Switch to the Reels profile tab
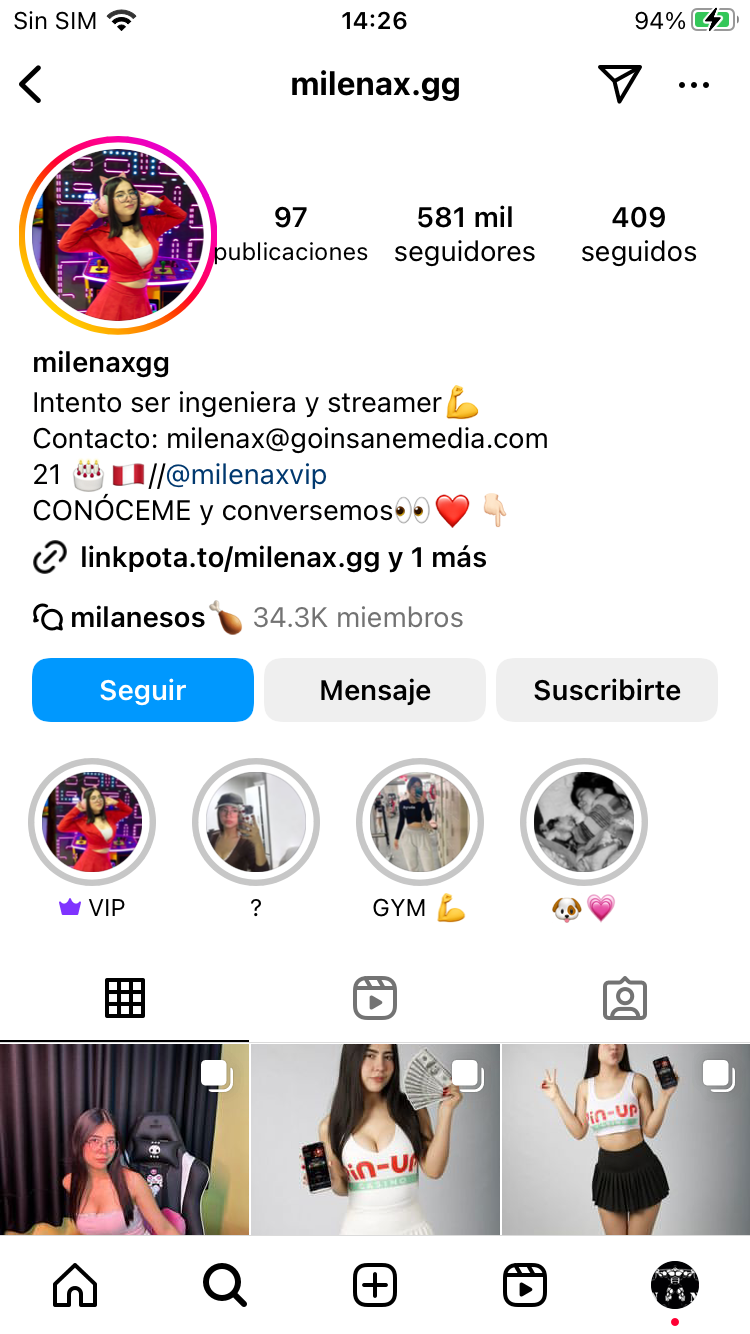 coord(375,998)
